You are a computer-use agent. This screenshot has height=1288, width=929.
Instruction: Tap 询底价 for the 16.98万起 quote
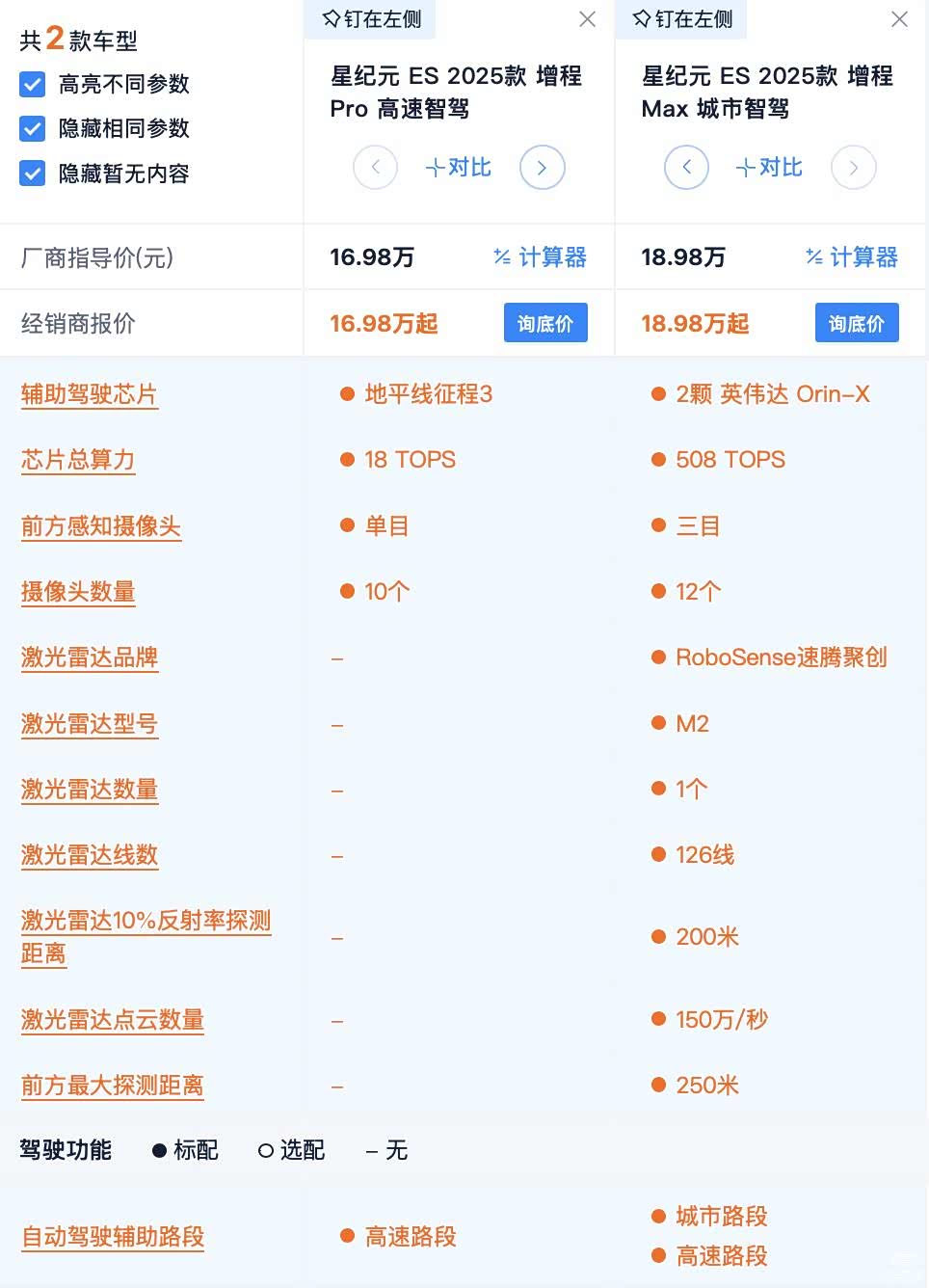click(545, 324)
